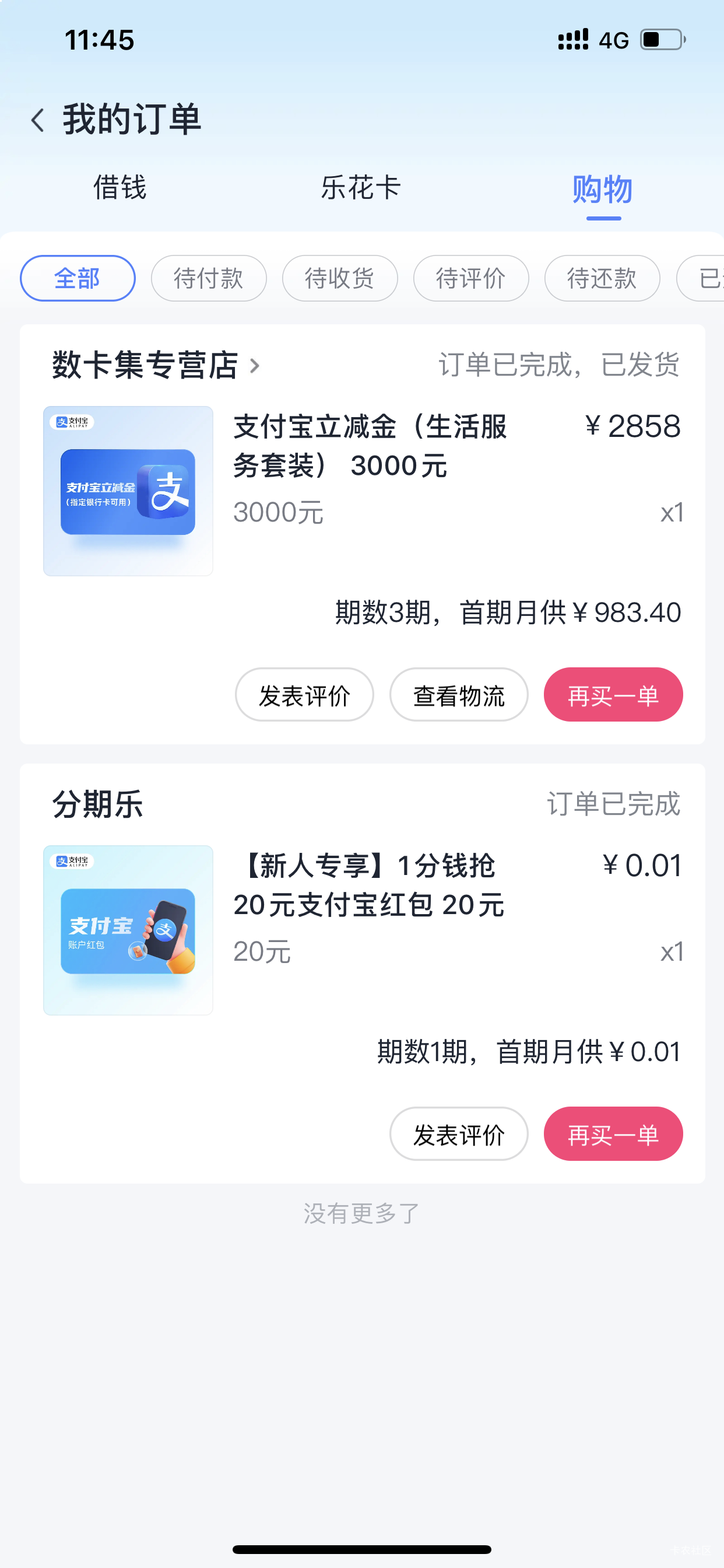Show 待评价 orders
Image resolution: width=724 pixels, height=1568 pixels.
[471, 279]
